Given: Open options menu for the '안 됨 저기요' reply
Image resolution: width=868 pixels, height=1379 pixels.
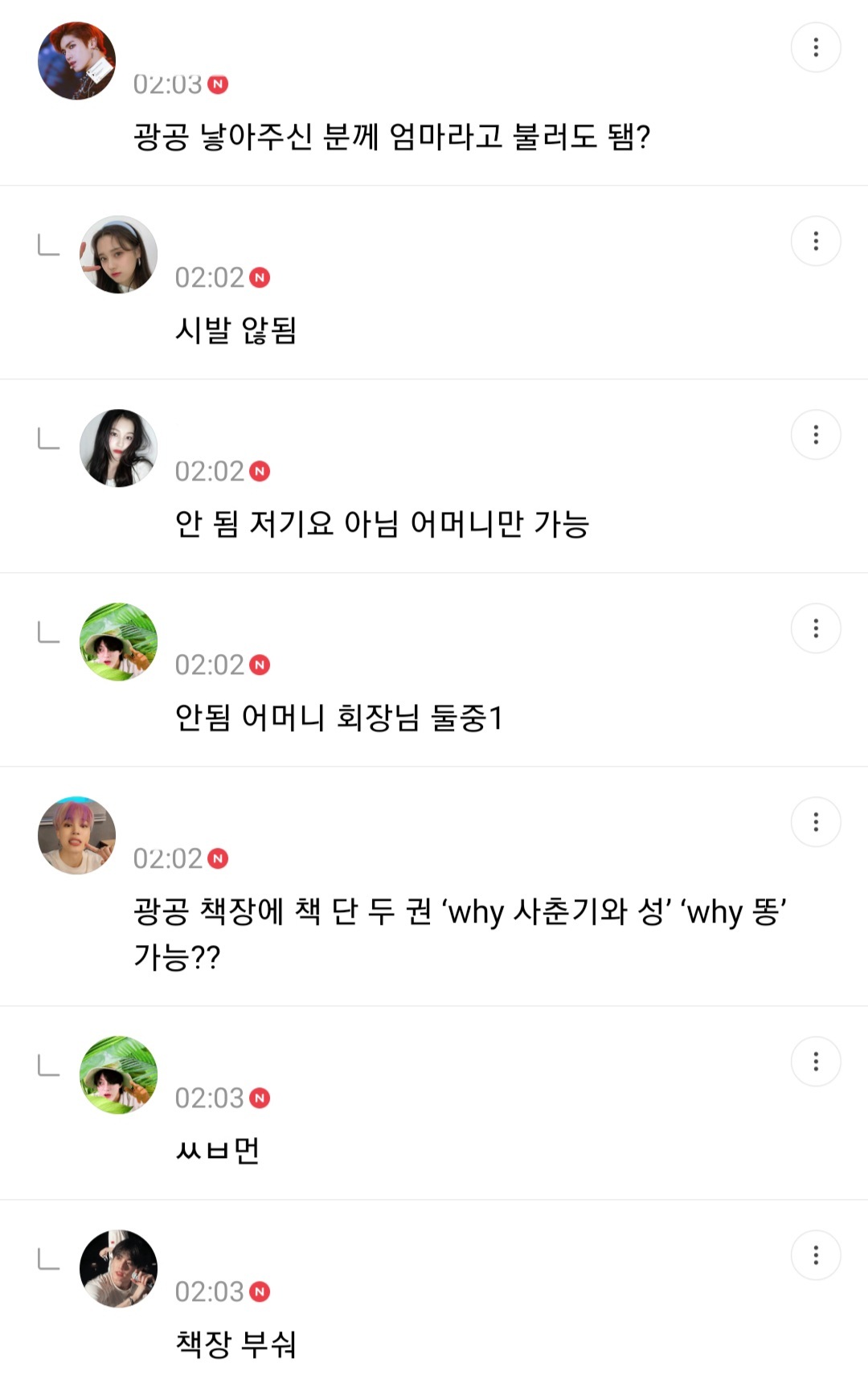Looking at the screenshot, I should [817, 434].
